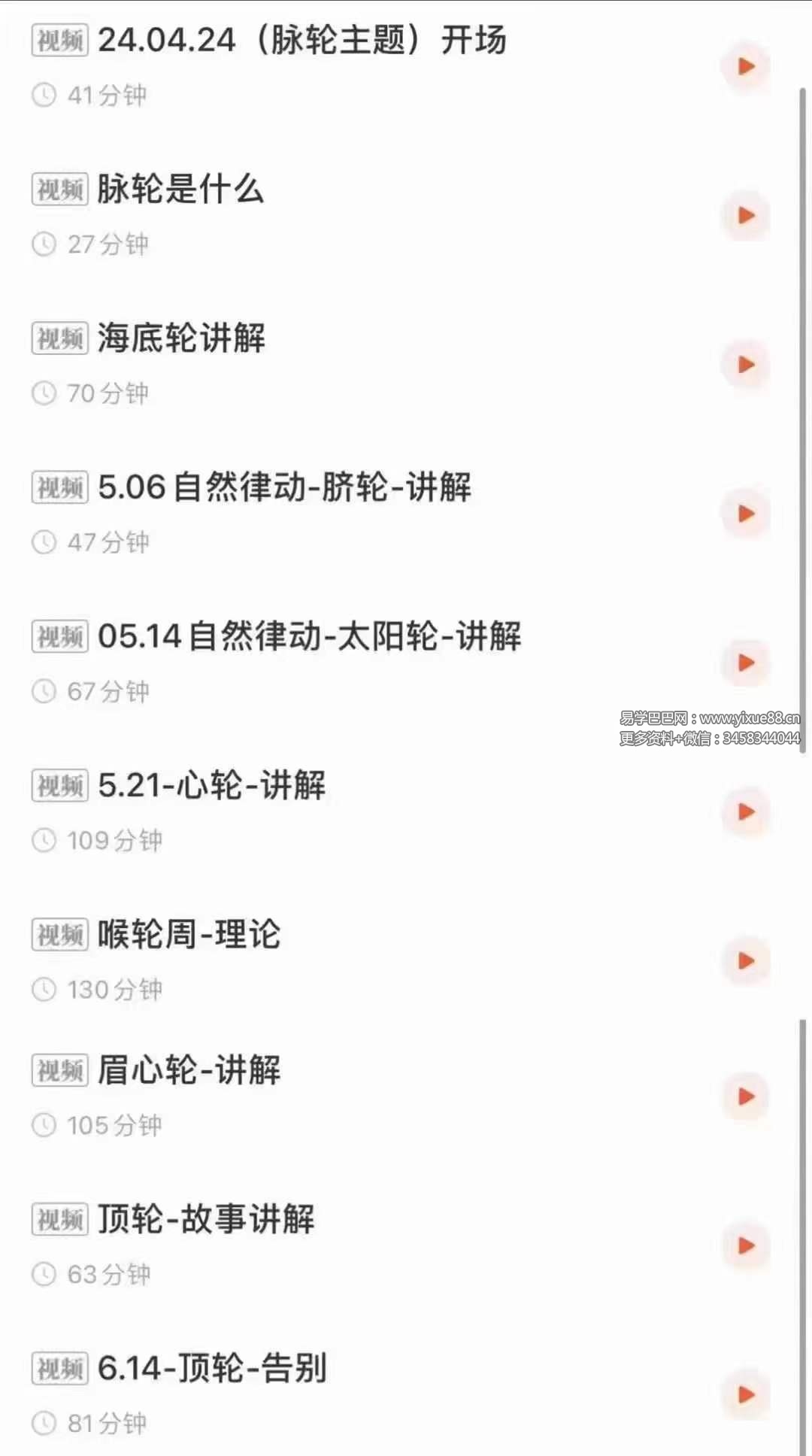
Task: Hit the play icon for 顶轮-故事讲解
Action: (x=745, y=1245)
